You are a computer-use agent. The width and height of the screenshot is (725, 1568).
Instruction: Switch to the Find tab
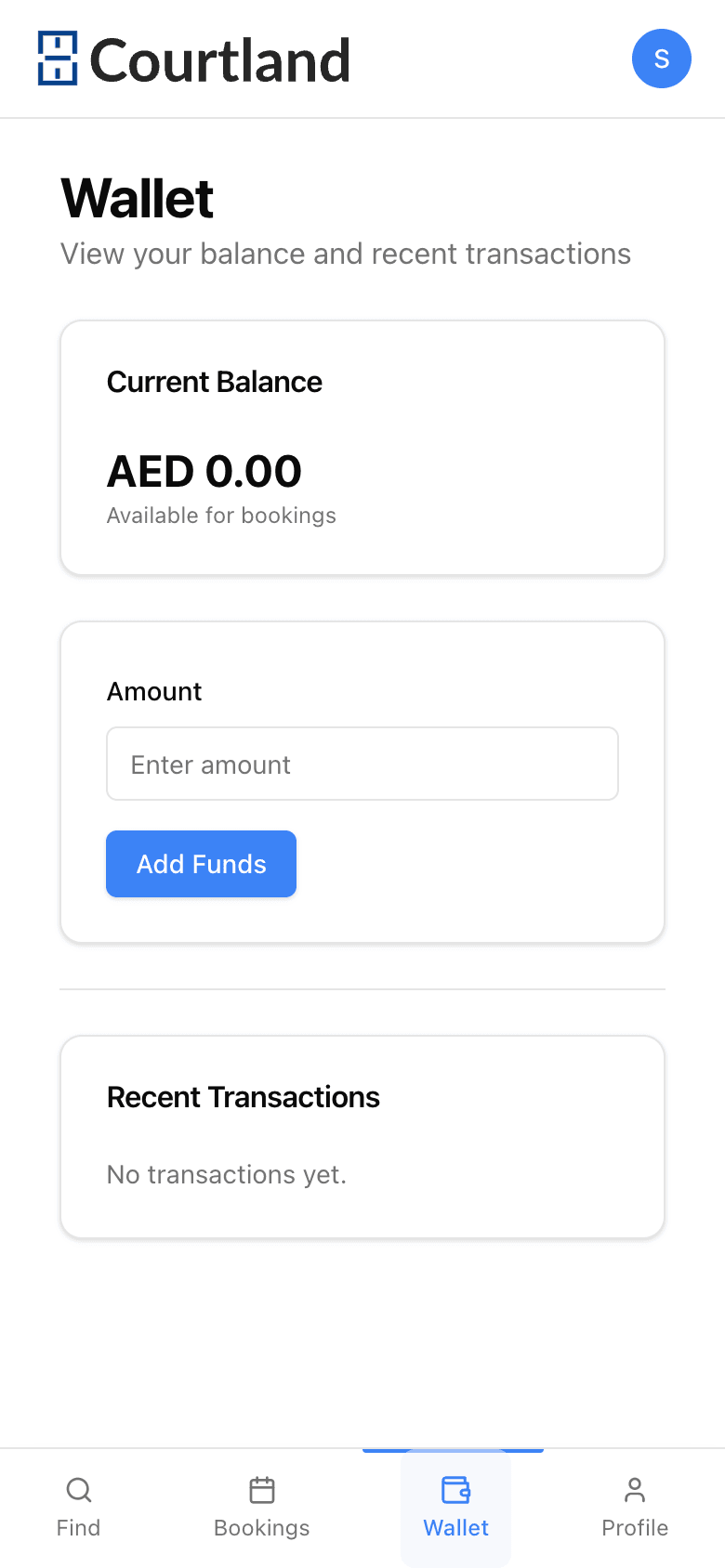click(78, 1508)
